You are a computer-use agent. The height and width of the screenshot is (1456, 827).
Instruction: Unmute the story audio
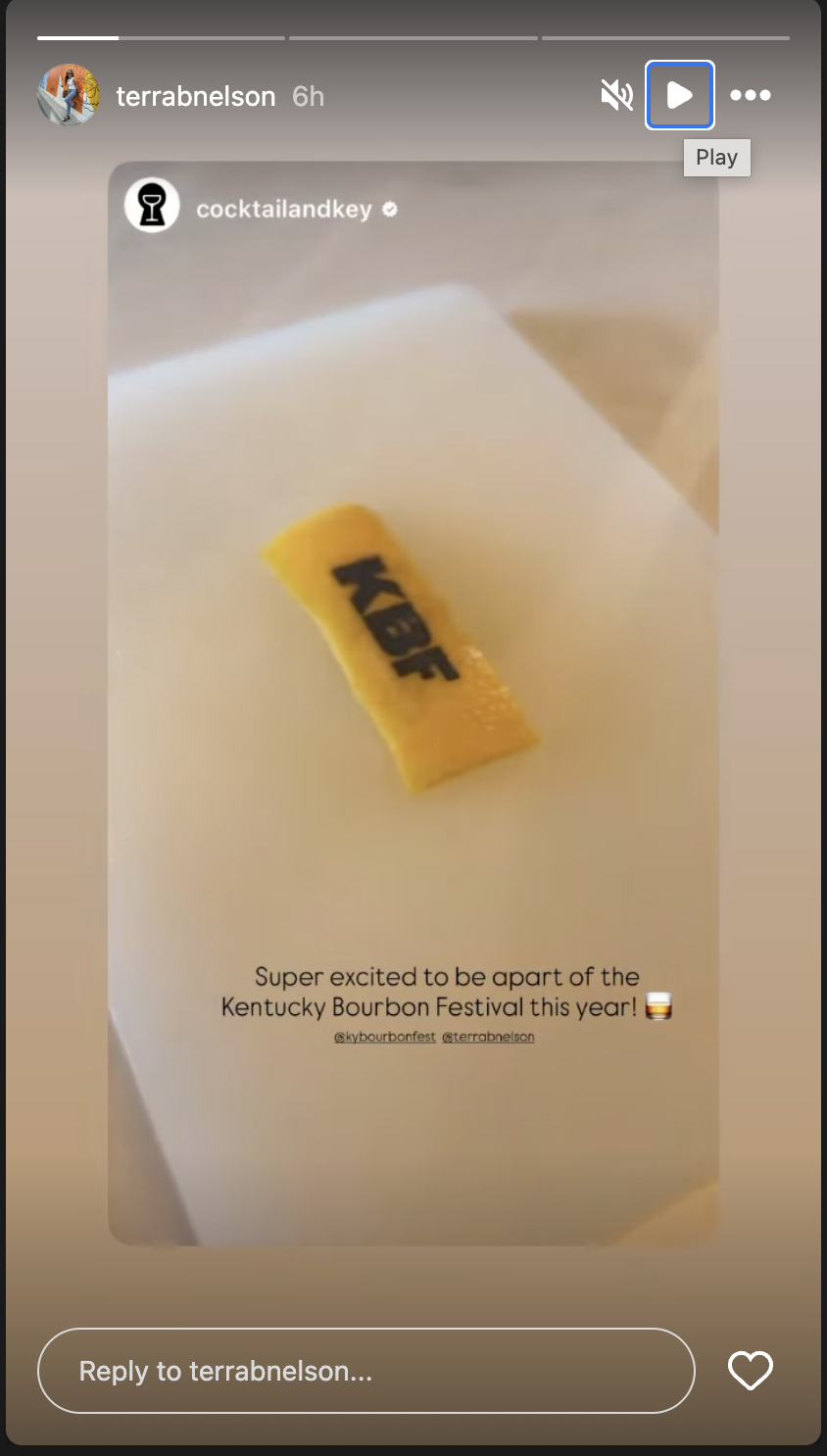tap(616, 95)
